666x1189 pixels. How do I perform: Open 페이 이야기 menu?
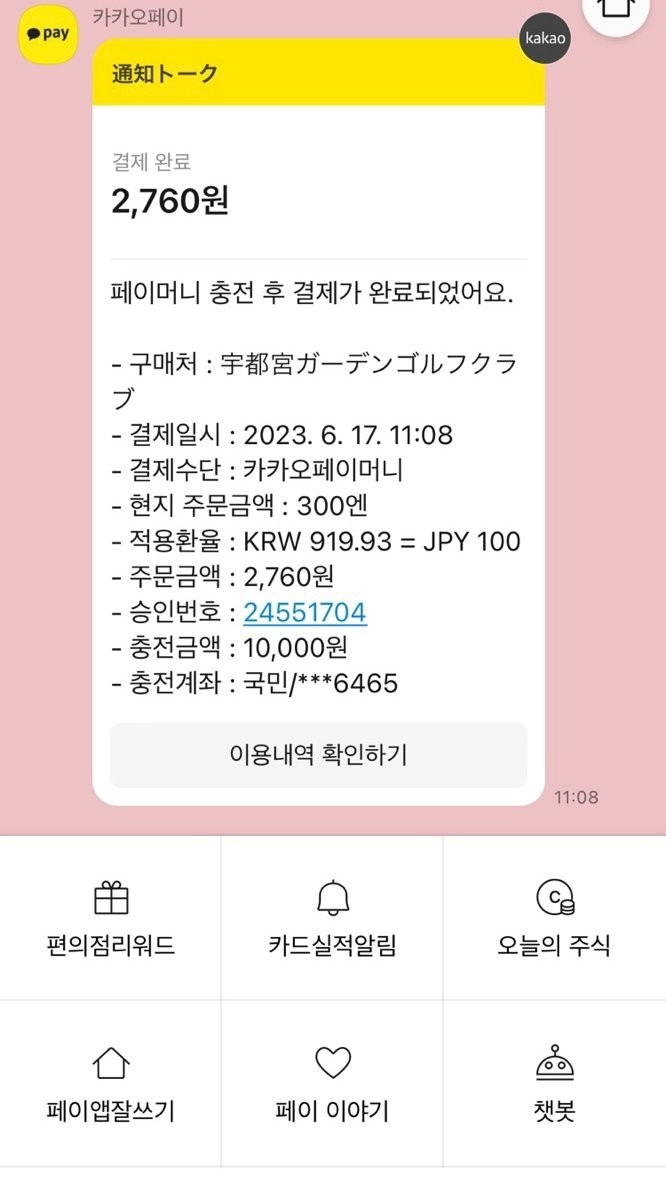pos(332,1084)
